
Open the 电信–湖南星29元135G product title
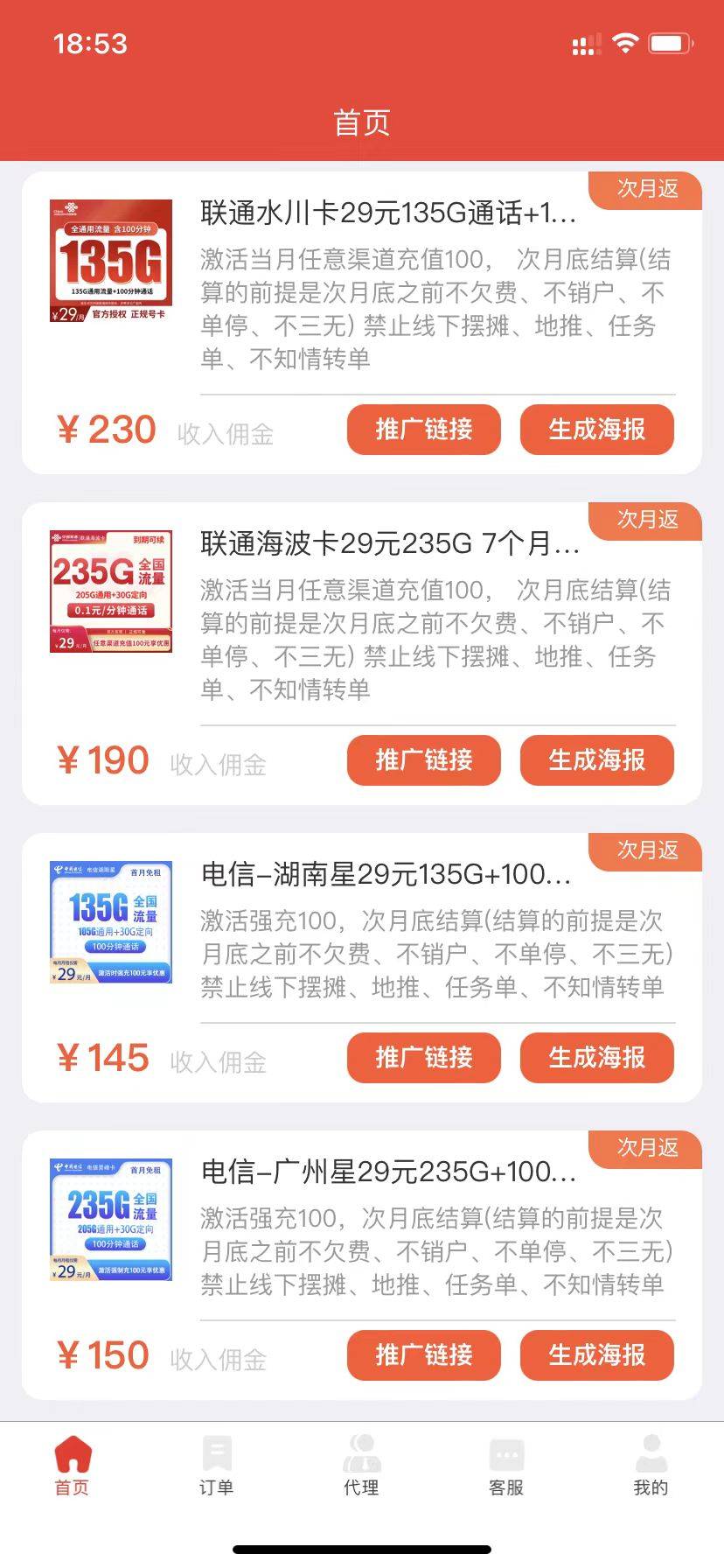tap(385, 874)
